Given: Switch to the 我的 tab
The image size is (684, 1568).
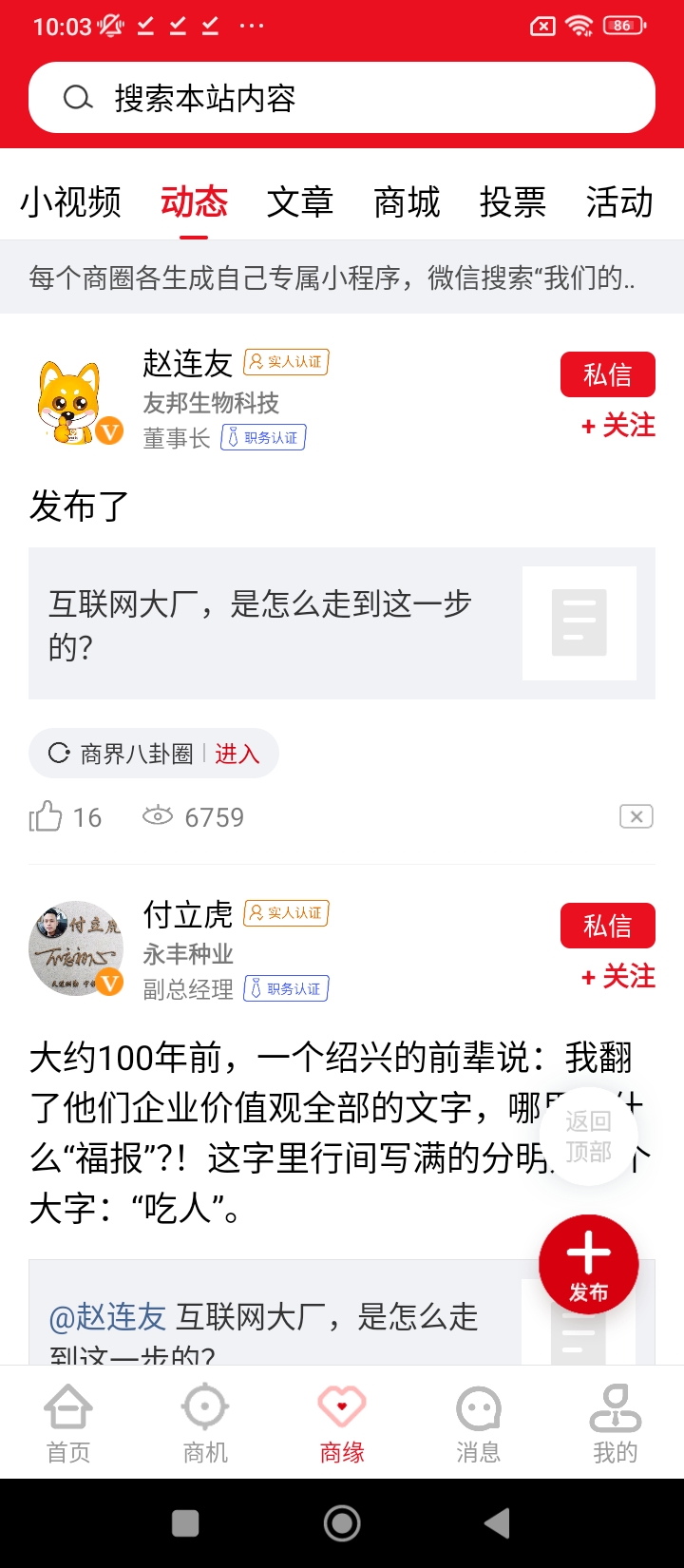Looking at the screenshot, I should [x=615, y=1423].
